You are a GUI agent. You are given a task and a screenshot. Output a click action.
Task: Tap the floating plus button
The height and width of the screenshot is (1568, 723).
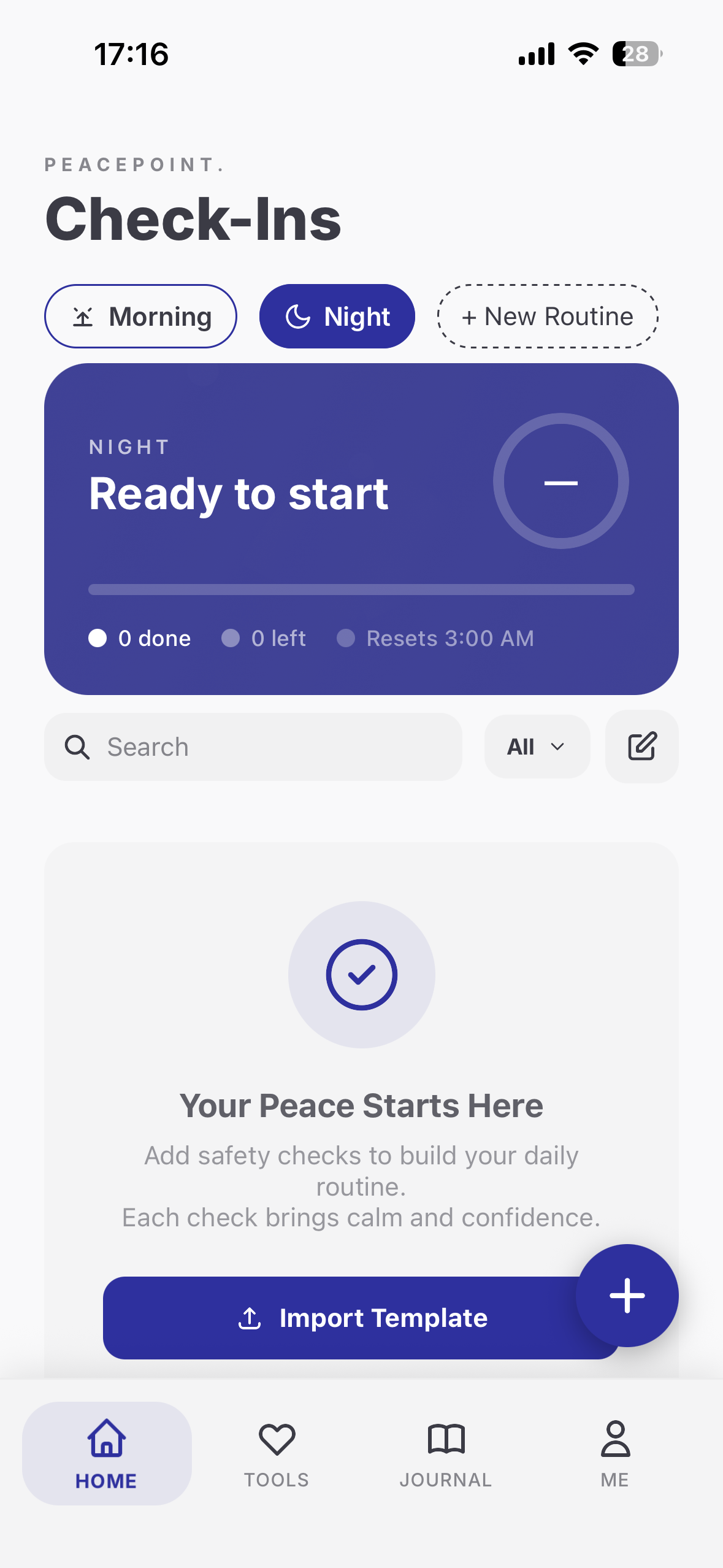627,1296
